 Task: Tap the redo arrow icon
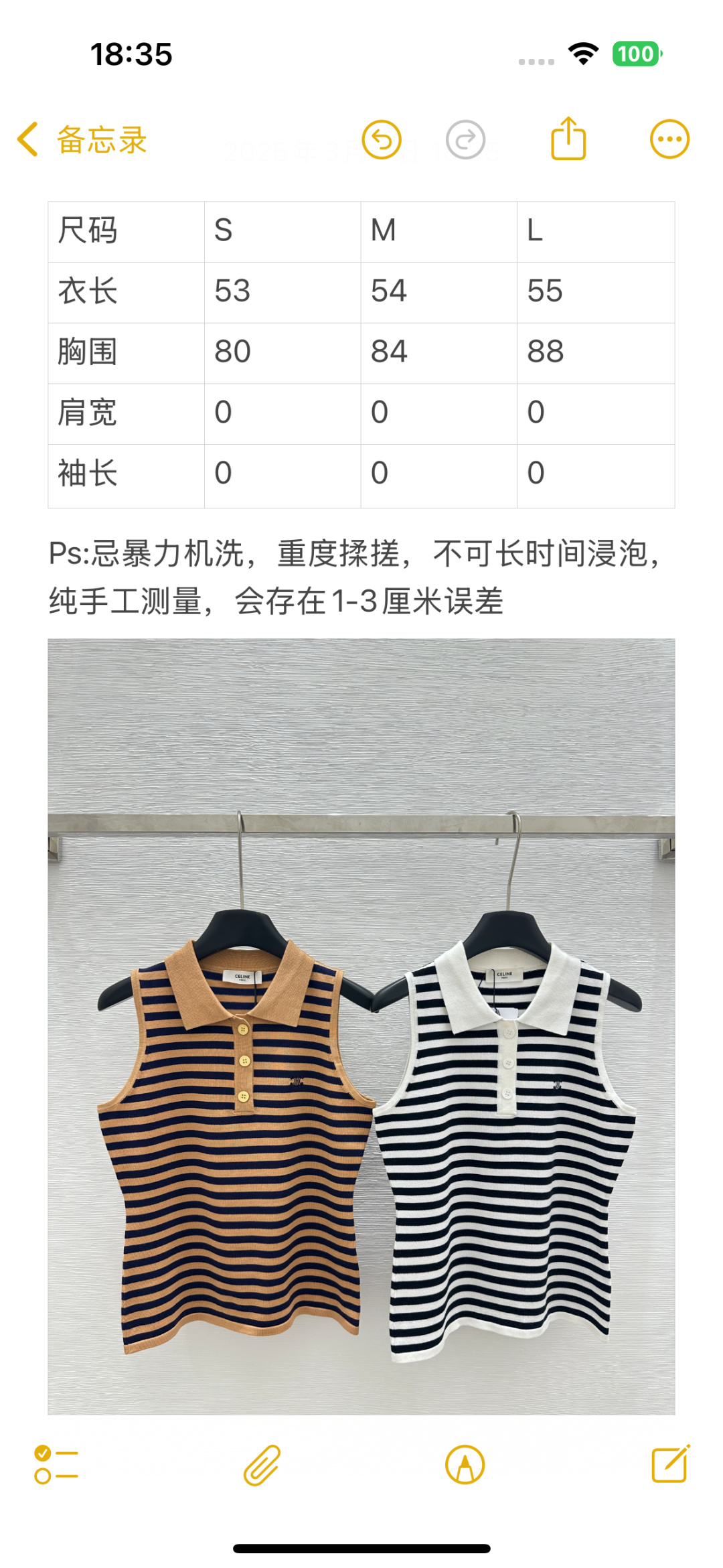coord(465,140)
